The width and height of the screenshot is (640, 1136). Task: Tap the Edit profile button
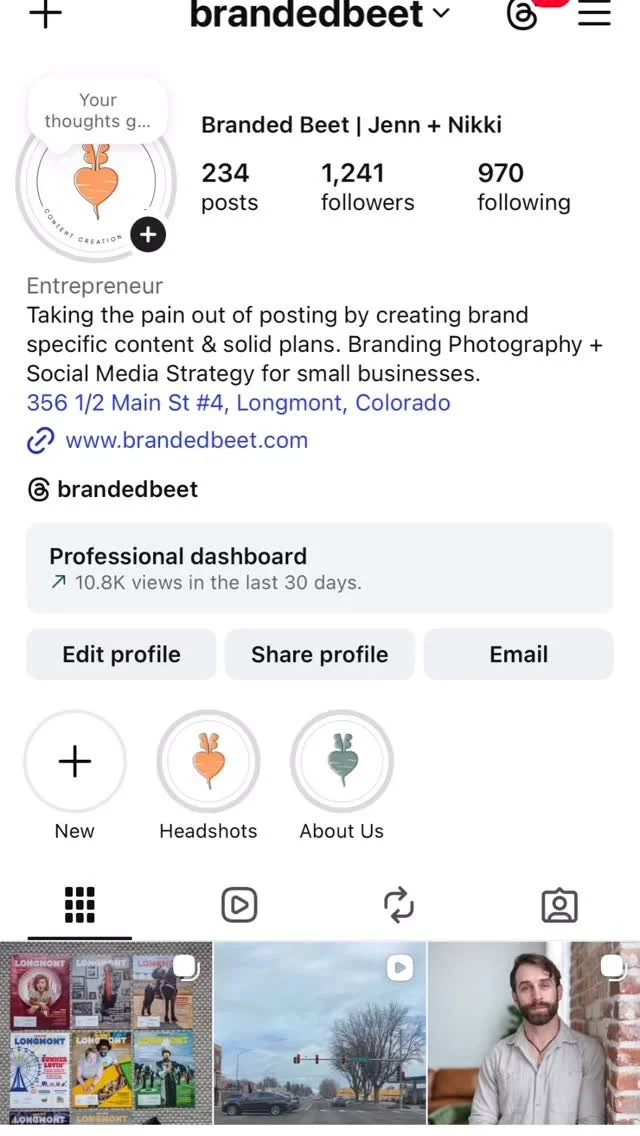tap(121, 654)
